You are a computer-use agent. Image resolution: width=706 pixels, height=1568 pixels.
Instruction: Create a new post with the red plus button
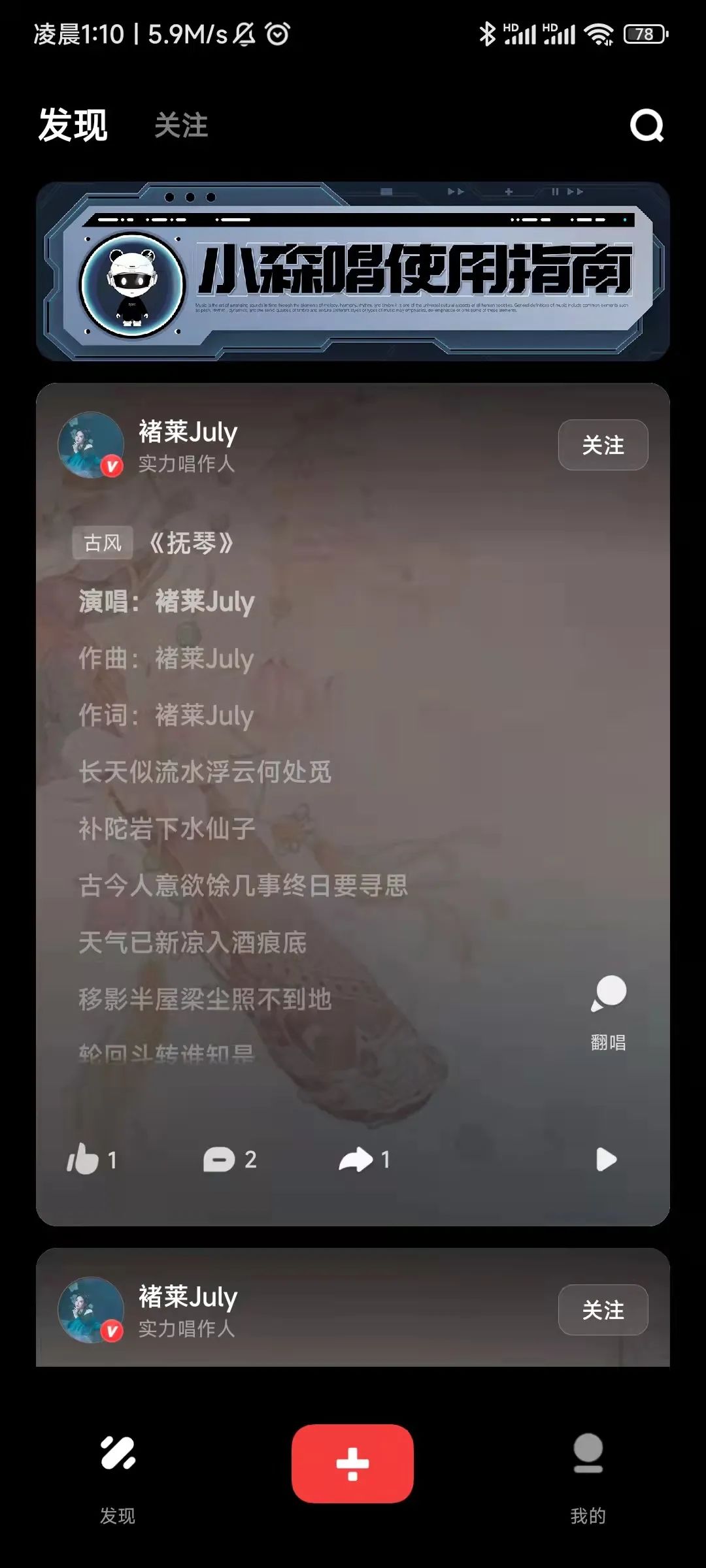(352, 1463)
